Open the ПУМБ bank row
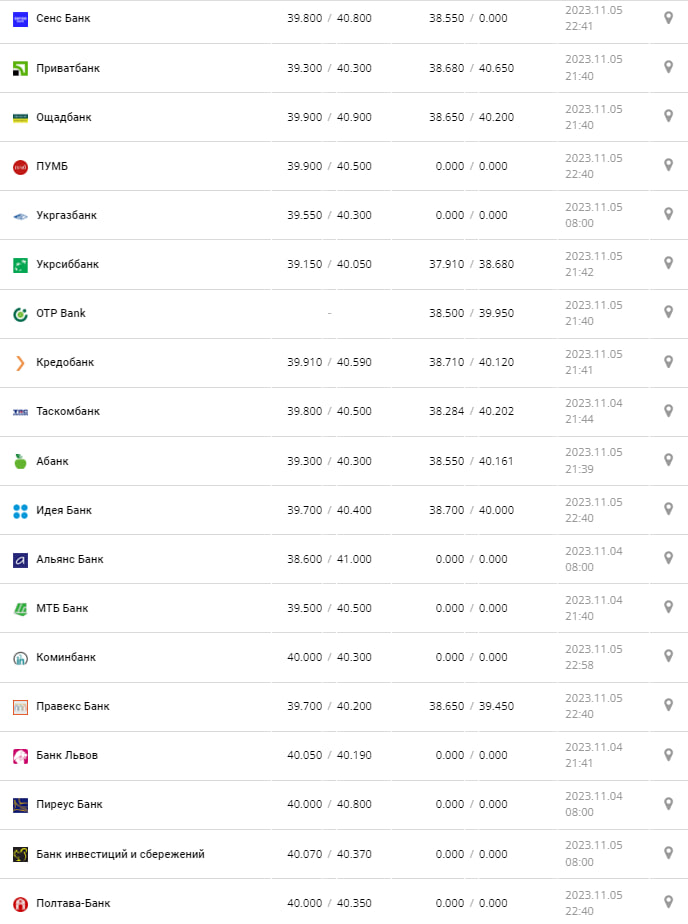This screenshot has width=688, height=924. 51,166
